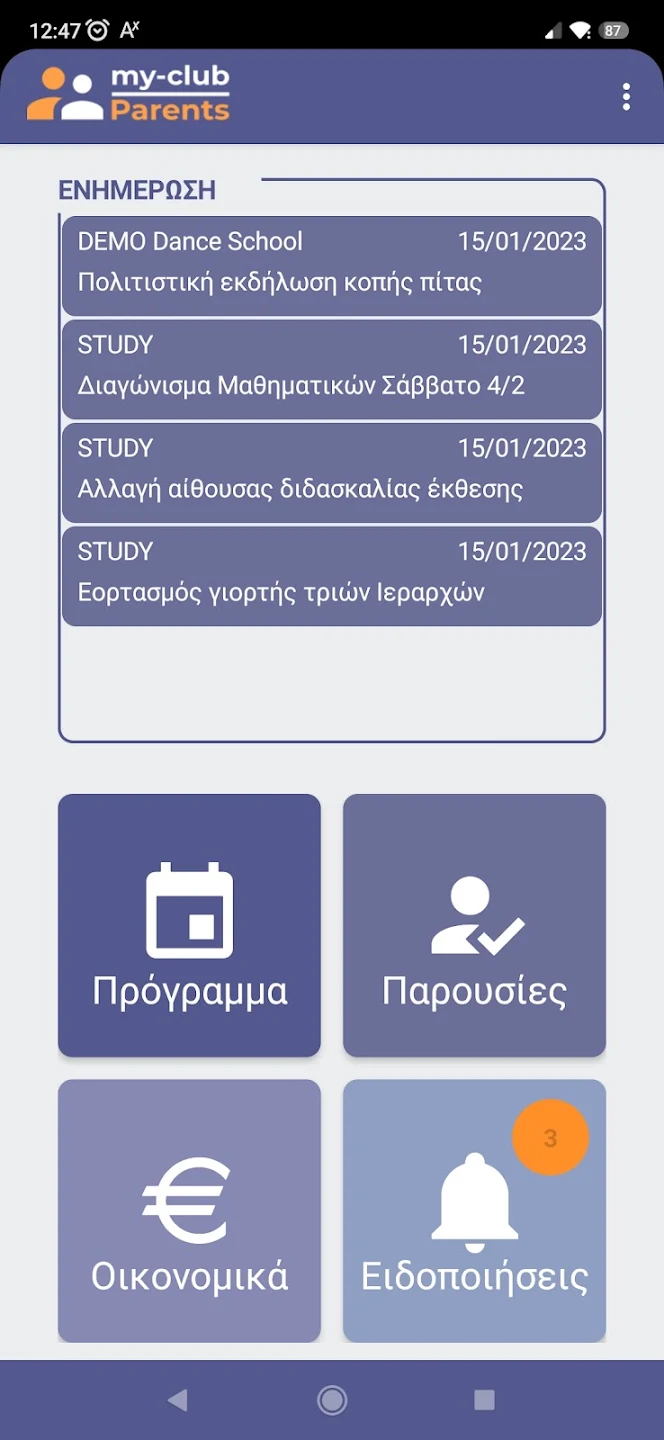Open the Εορτασμός γιορτής τριών Ιεραρχών announcement
This screenshot has height=1440, width=664.
click(331, 575)
